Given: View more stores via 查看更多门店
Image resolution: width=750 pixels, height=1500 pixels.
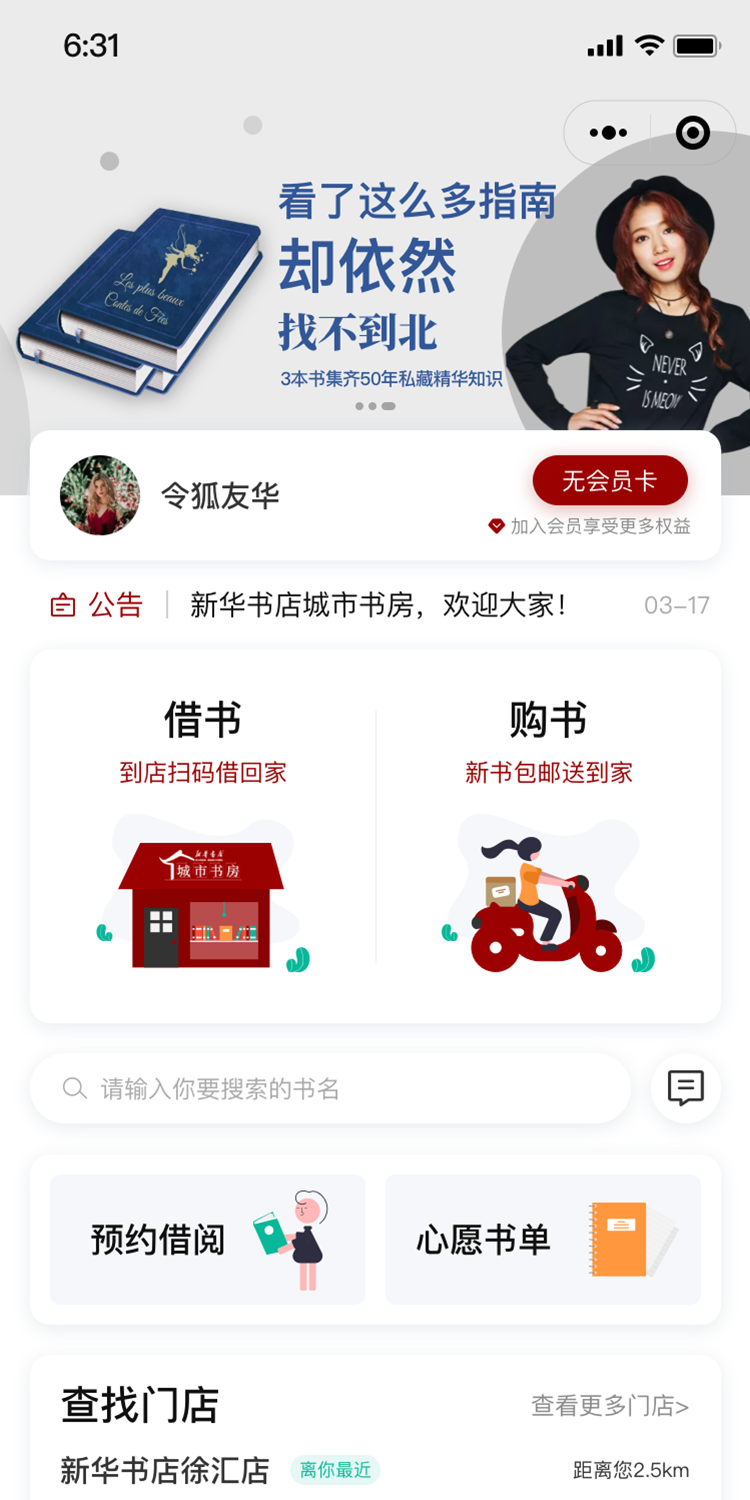Looking at the screenshot, I should (609, 1406).
